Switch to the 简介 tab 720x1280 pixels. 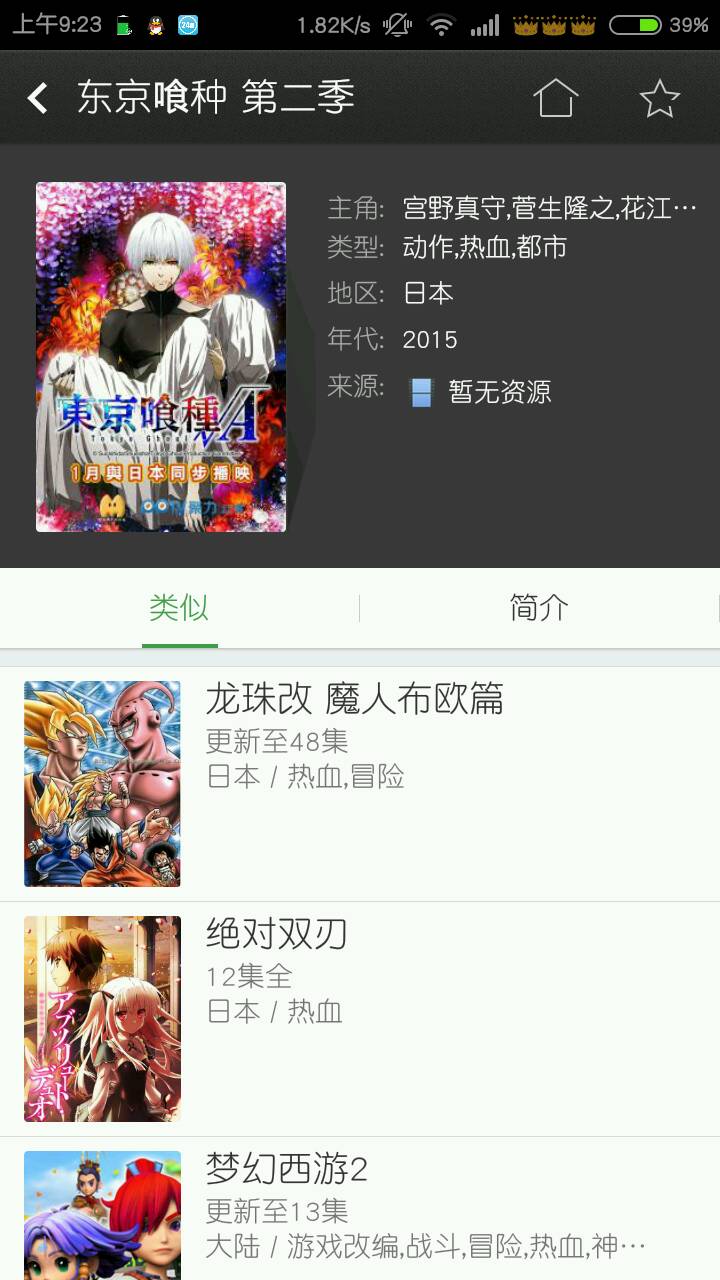click(539, 608)
